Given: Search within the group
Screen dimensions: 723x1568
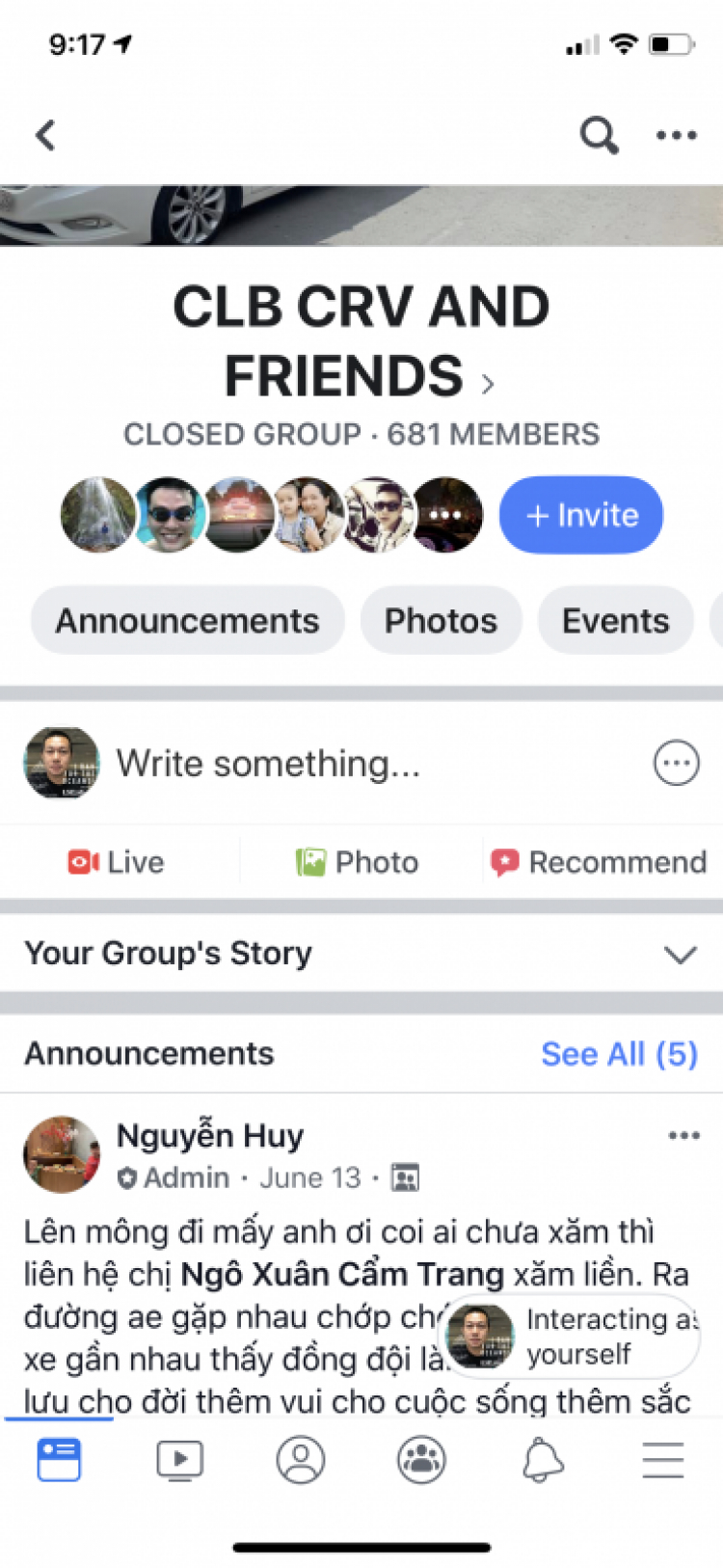Looking at the screenshot, I should click(x=599, y=135).
